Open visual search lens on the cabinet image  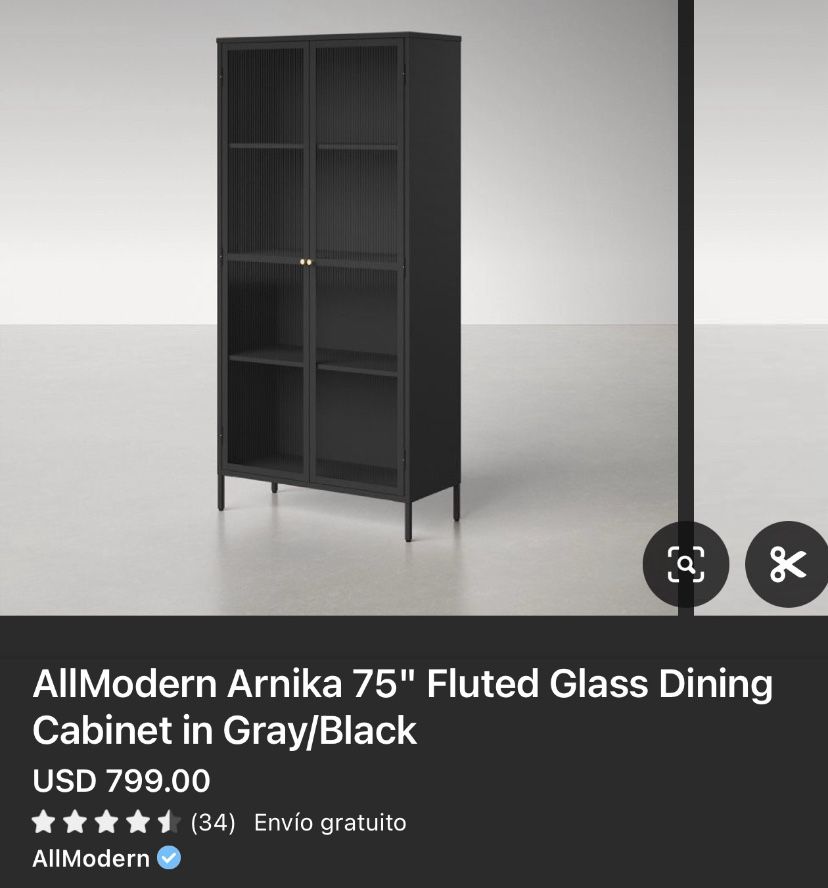685,564
